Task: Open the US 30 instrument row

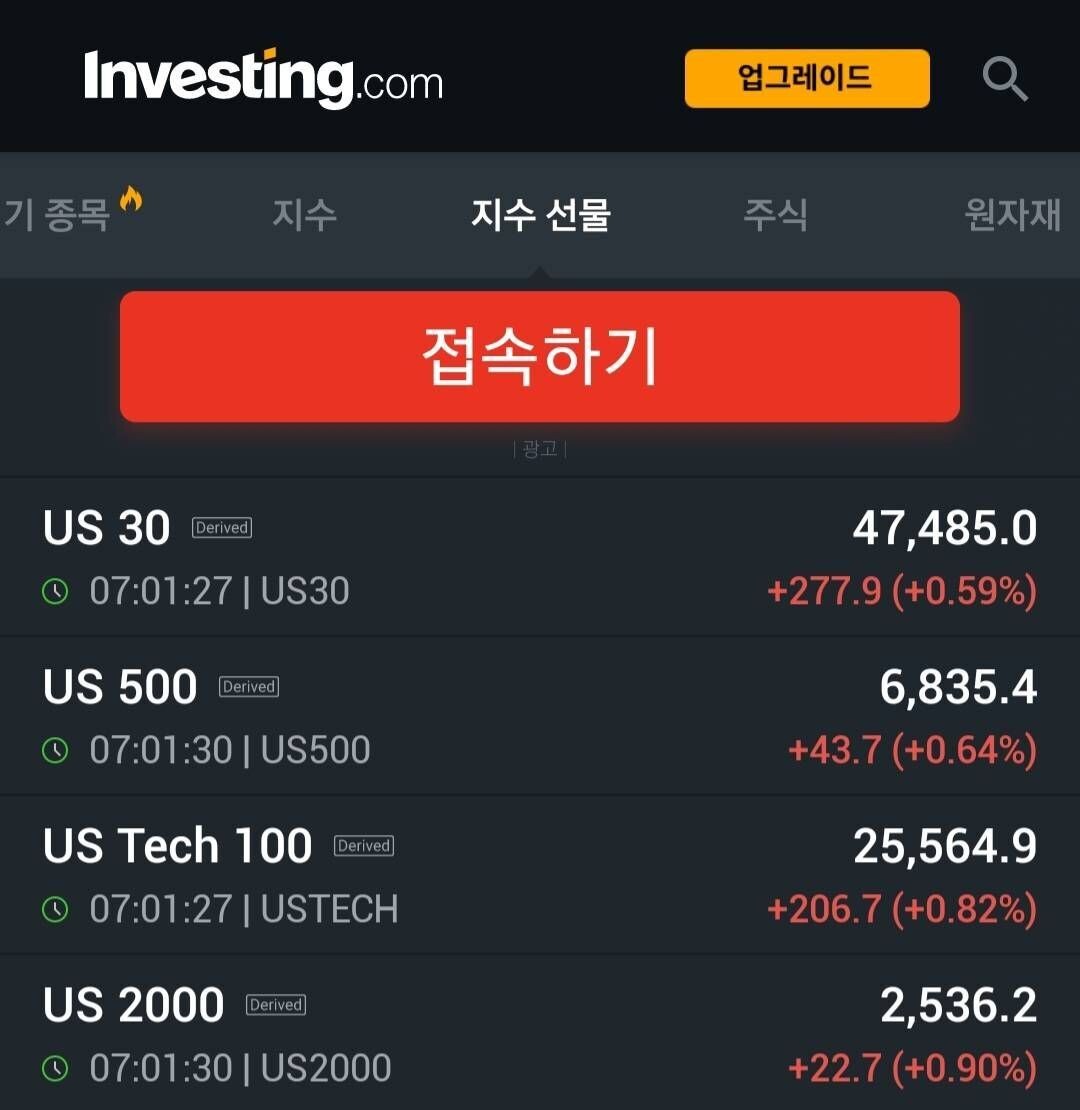Action: 540,557
